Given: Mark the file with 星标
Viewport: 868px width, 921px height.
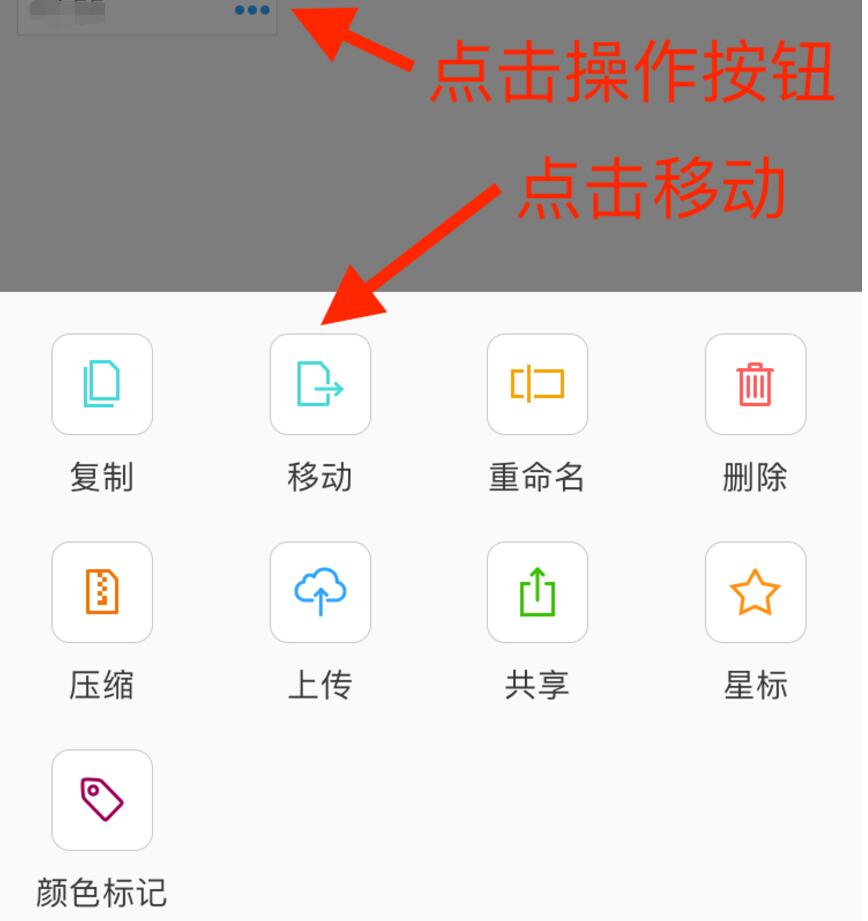Looking at the screenshot, I should (755, 592).
